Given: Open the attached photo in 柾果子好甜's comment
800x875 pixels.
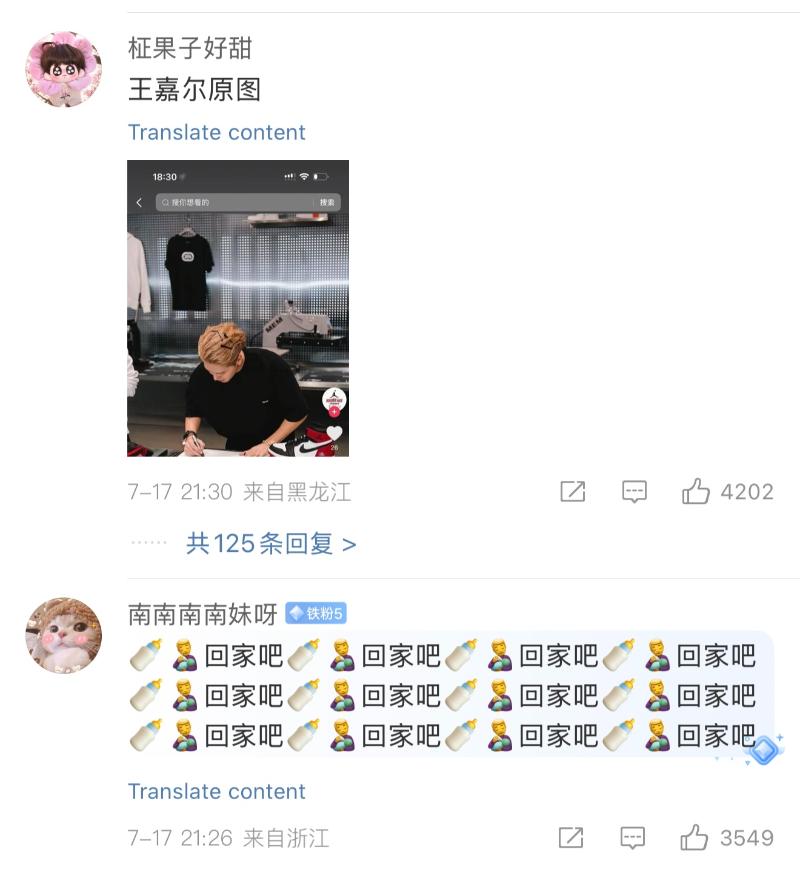Looking at the screenshot, I should tap(238, 308).
